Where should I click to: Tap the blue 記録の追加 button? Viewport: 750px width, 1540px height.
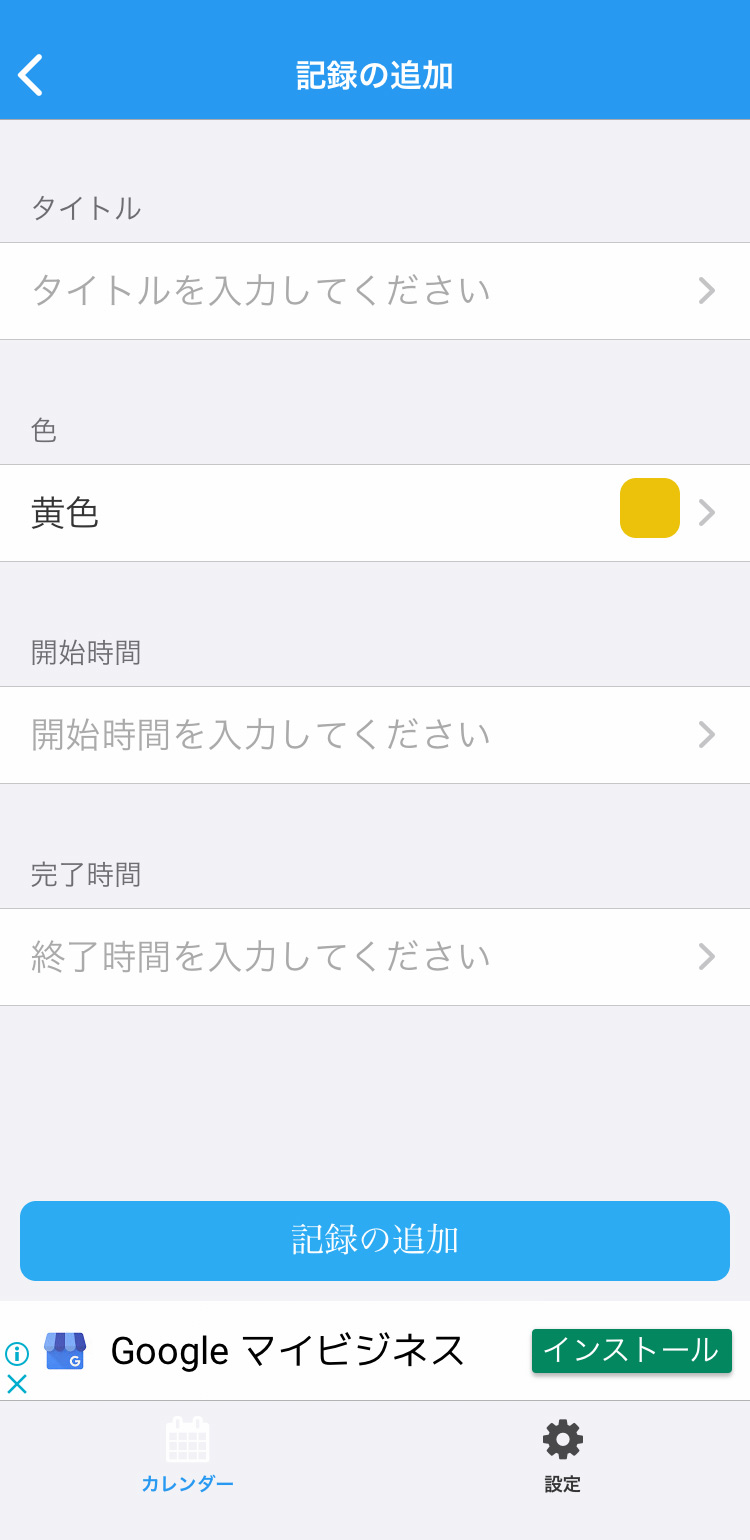pos(375,1240)
